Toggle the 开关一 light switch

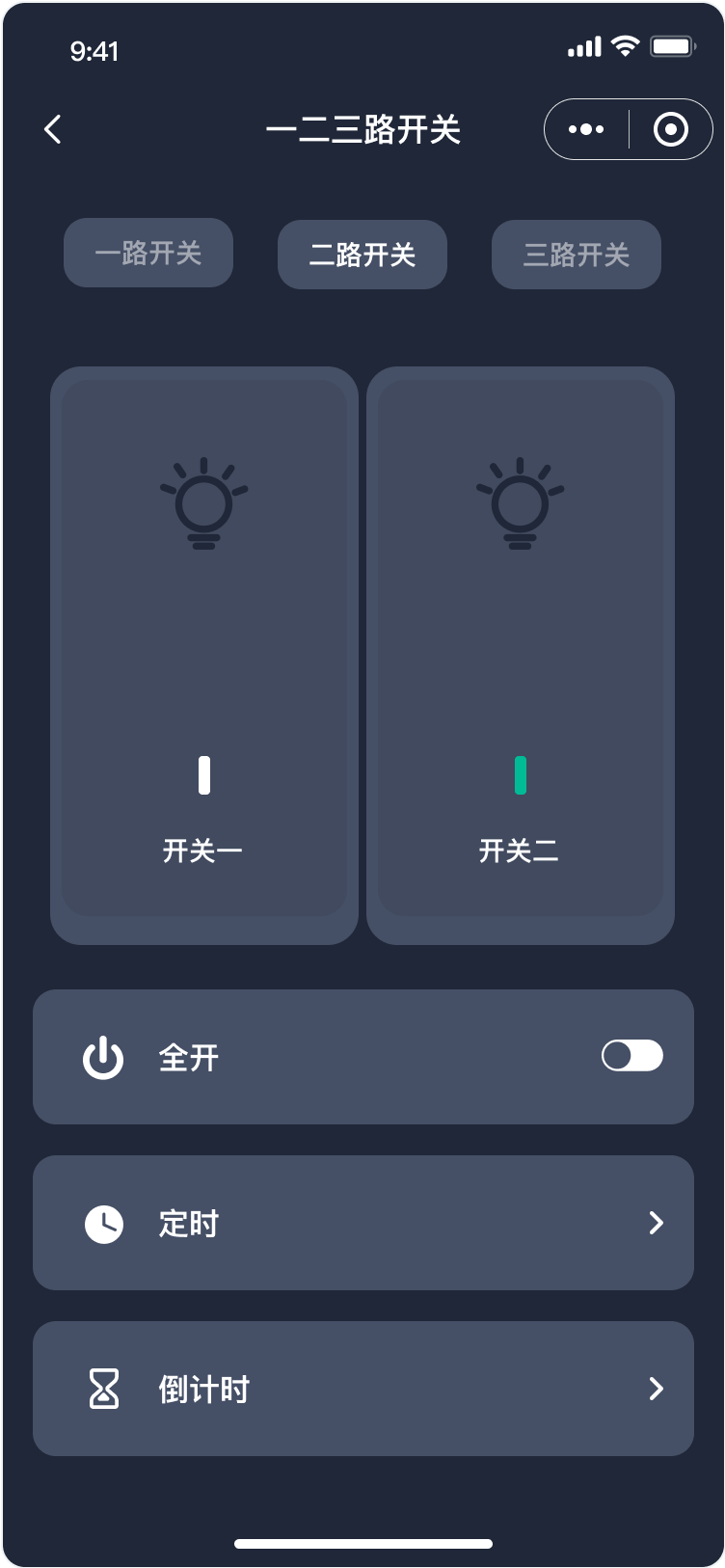click(x=204, y=656)
